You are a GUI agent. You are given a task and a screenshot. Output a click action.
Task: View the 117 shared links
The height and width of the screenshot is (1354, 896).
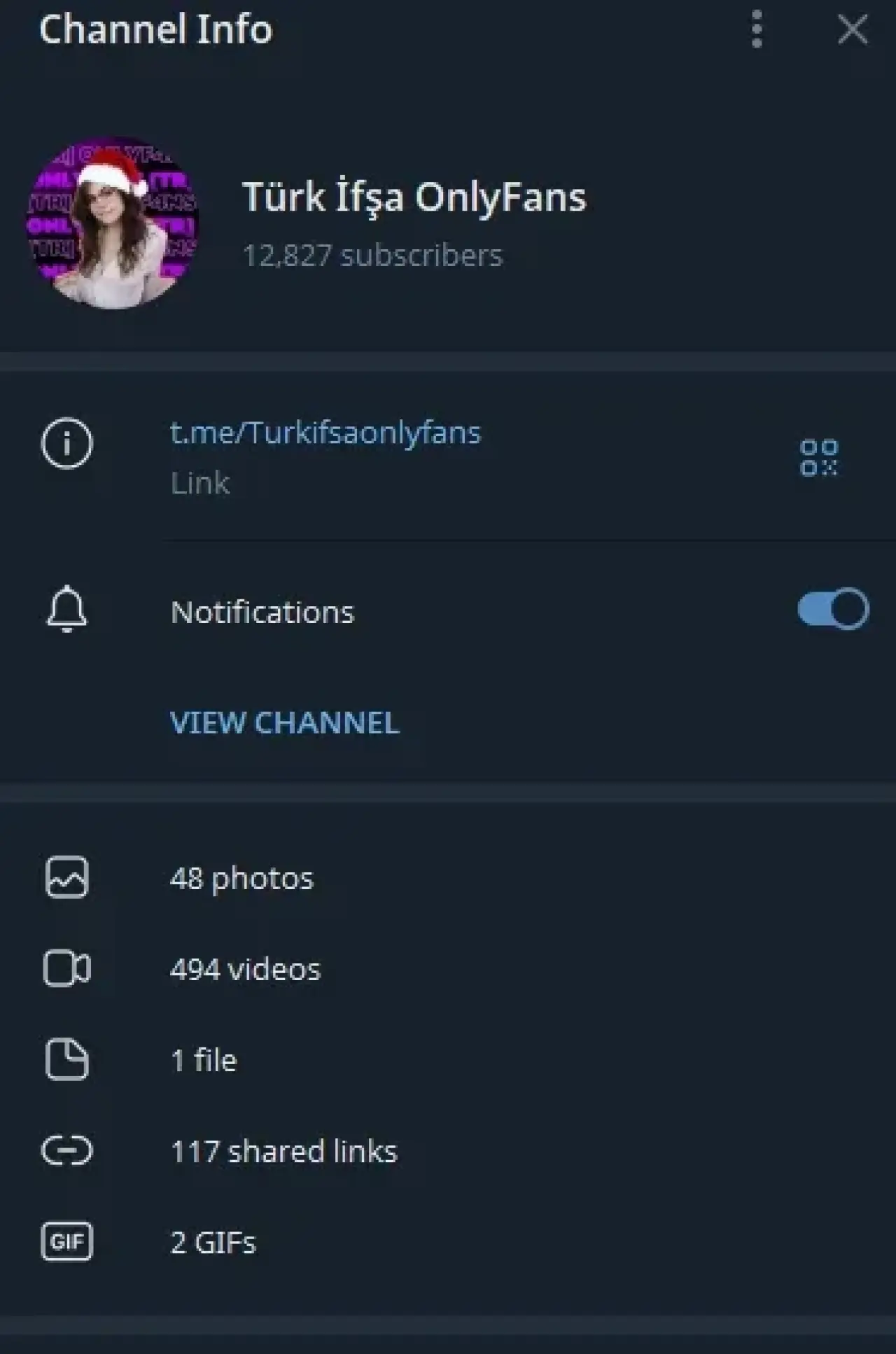tap(283, 1152)
